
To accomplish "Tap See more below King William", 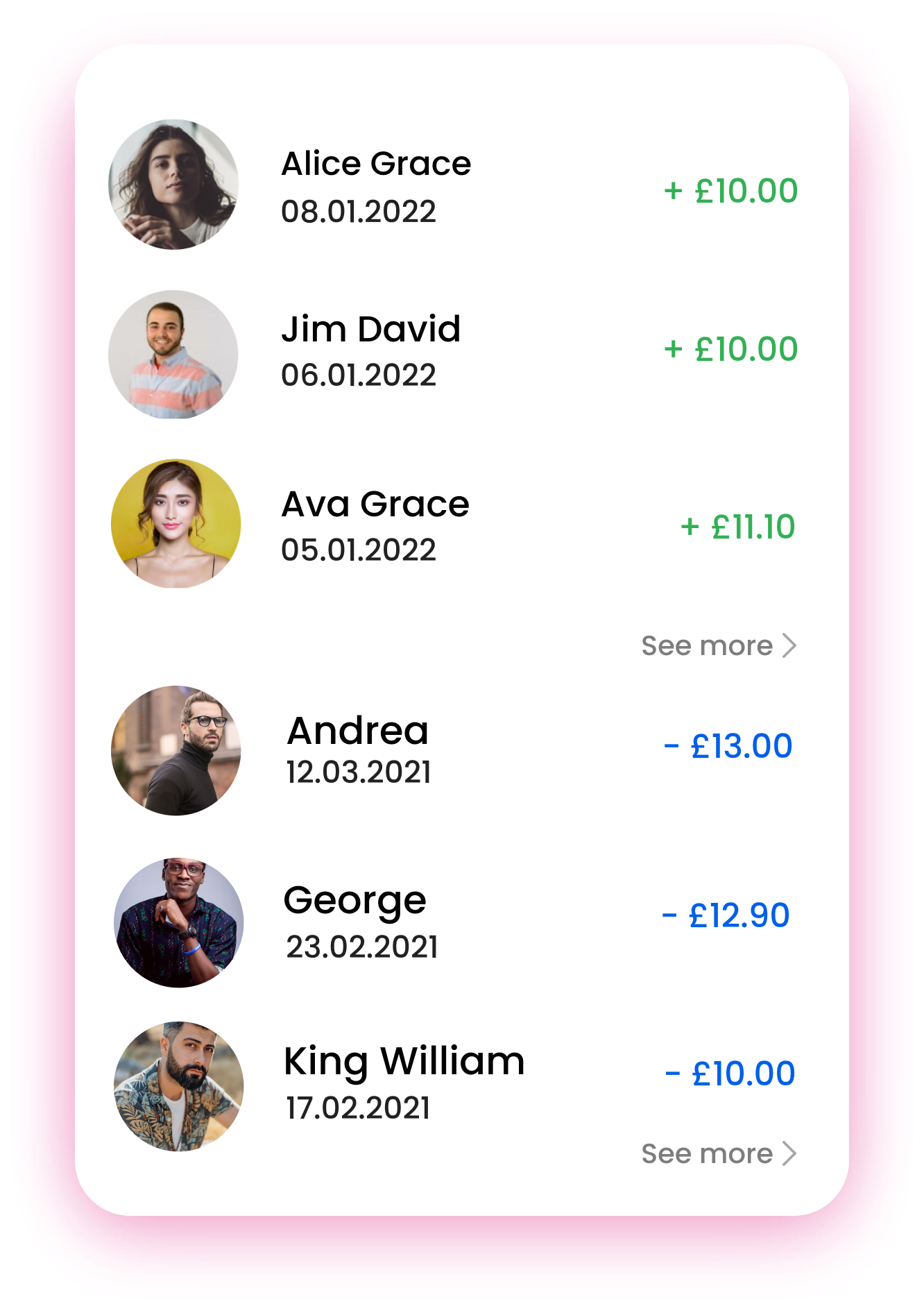I will pos(718,1154).
